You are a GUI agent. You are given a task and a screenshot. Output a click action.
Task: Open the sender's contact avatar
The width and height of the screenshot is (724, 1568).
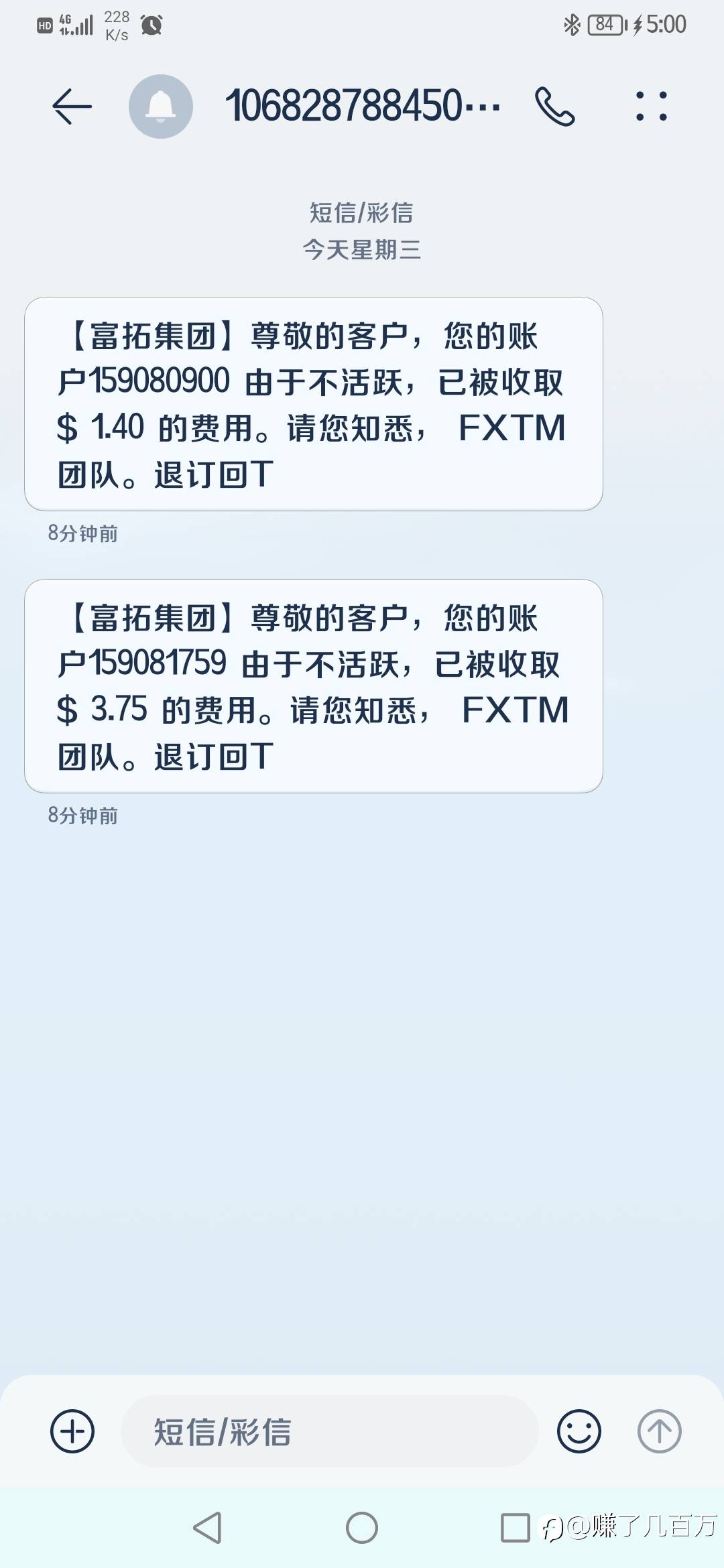(161, 107)
